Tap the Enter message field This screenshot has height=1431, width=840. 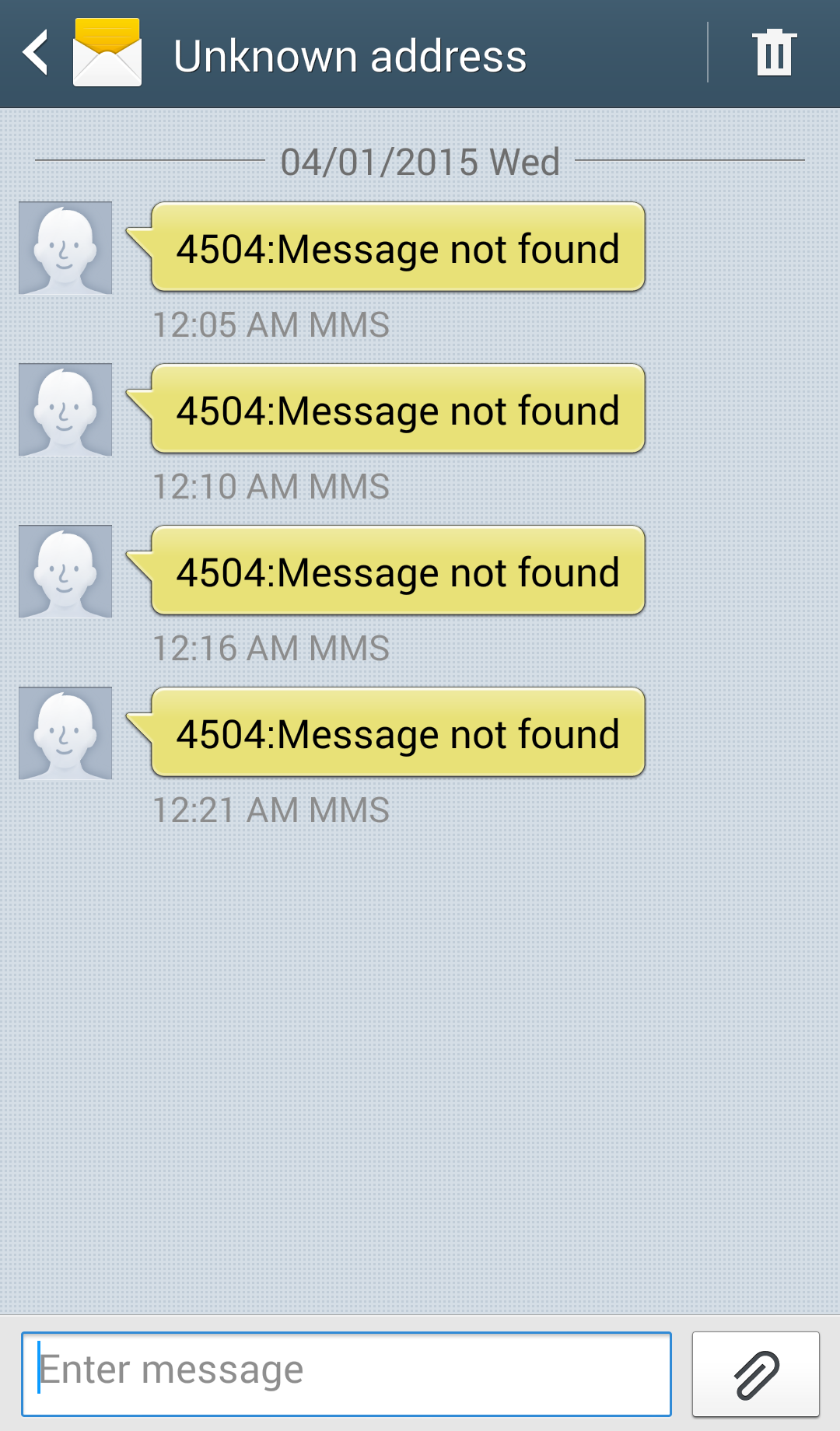[346, 1373]
